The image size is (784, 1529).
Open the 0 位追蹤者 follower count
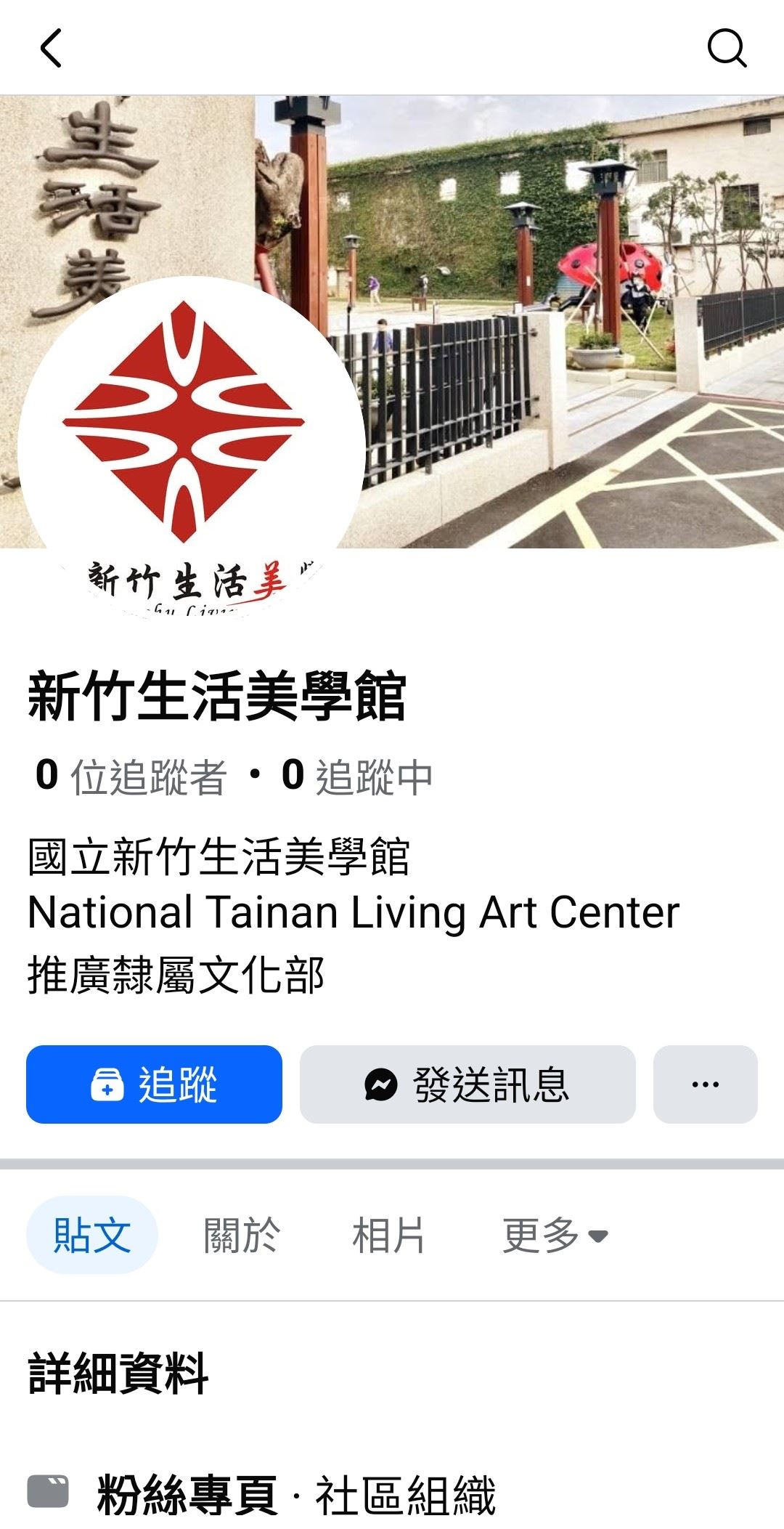[x=131, y=776]
